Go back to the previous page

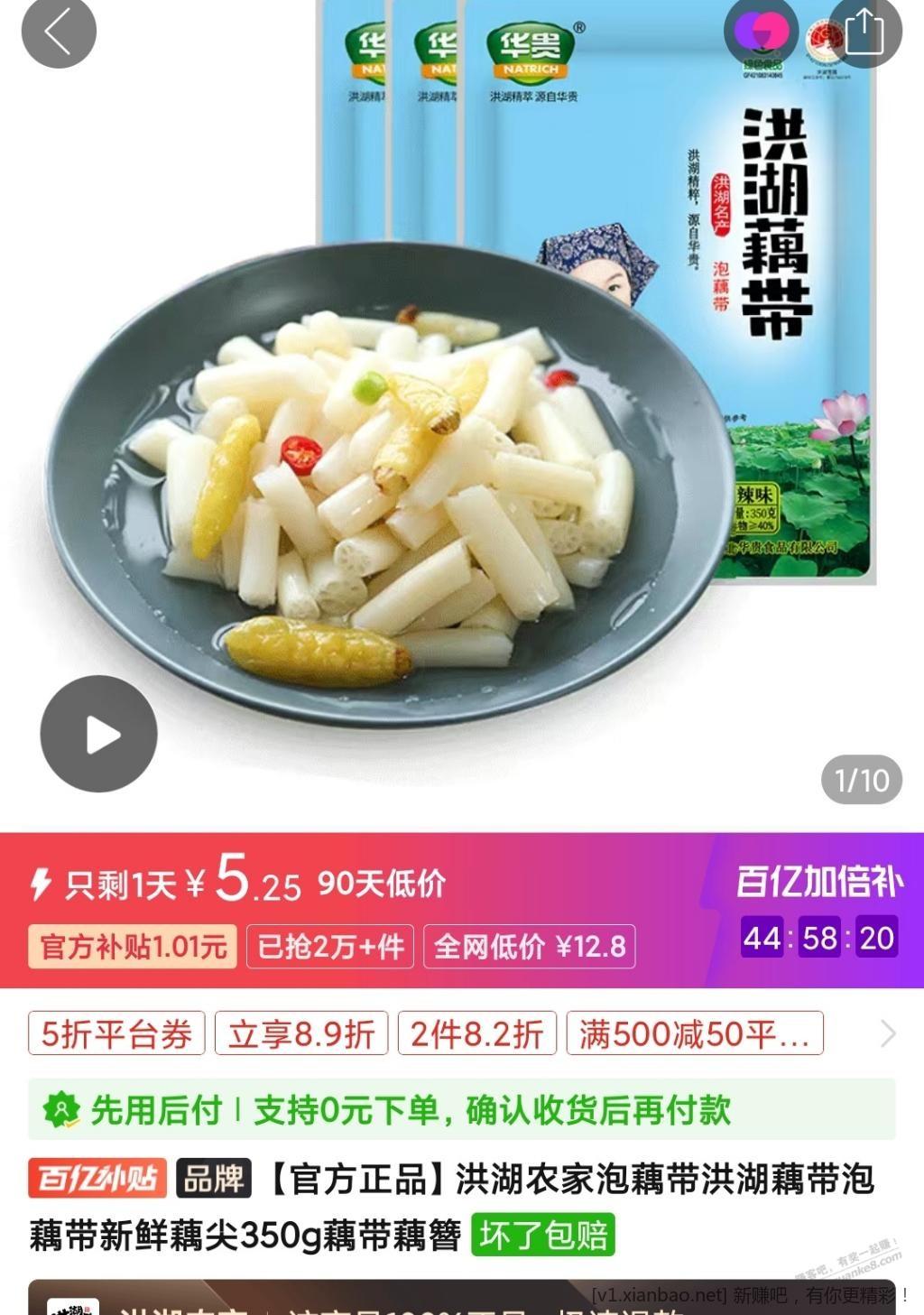(58, 33)
